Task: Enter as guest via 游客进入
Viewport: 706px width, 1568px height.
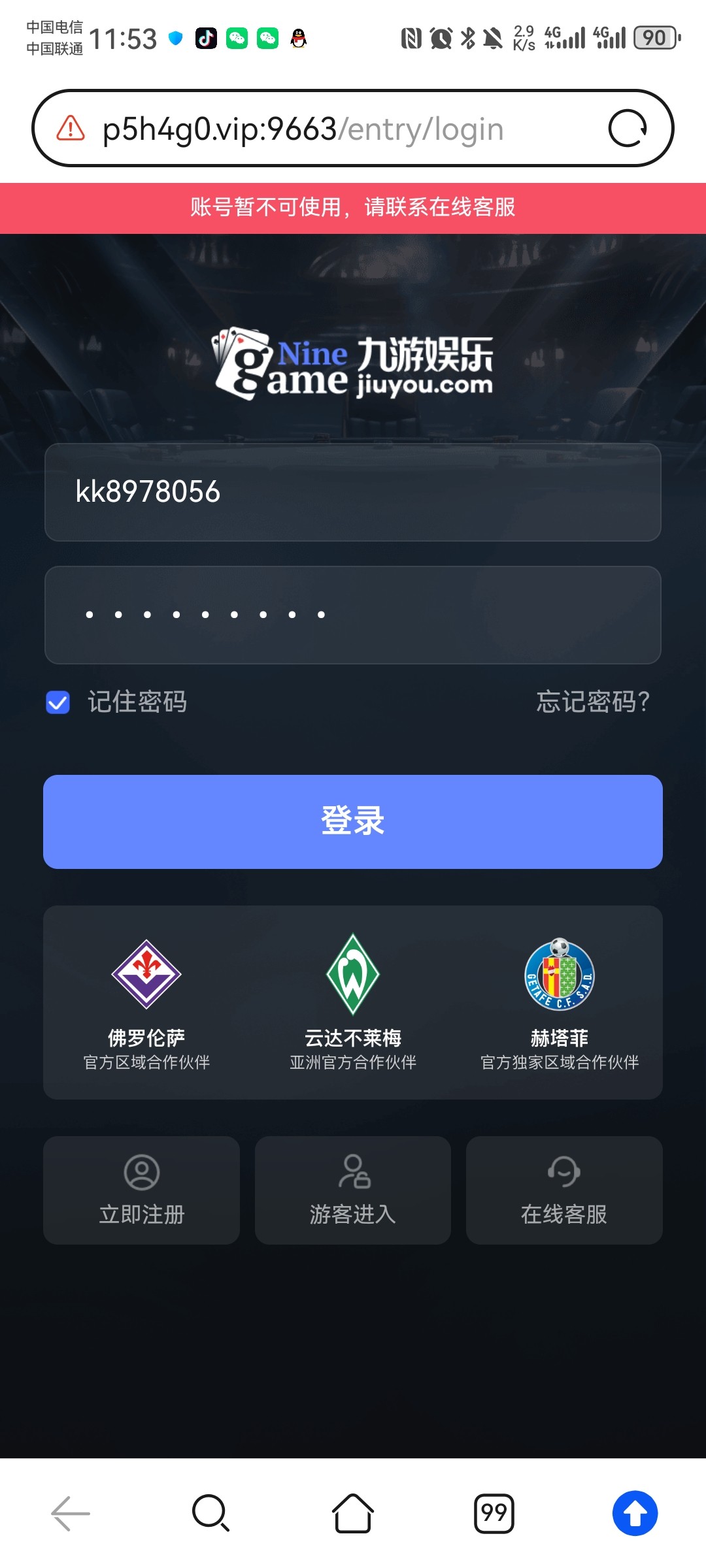Action: [353, 1190]
